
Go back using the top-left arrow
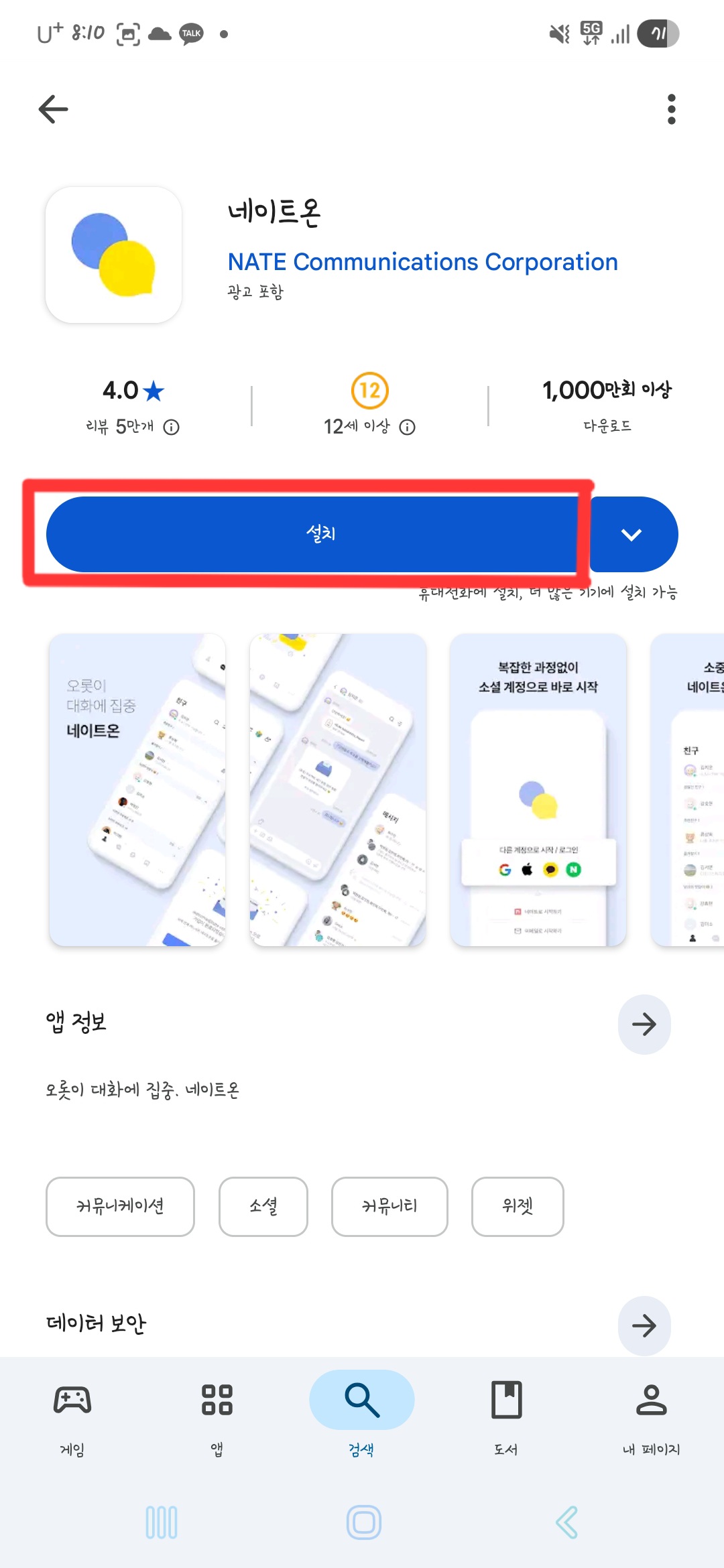54,109
